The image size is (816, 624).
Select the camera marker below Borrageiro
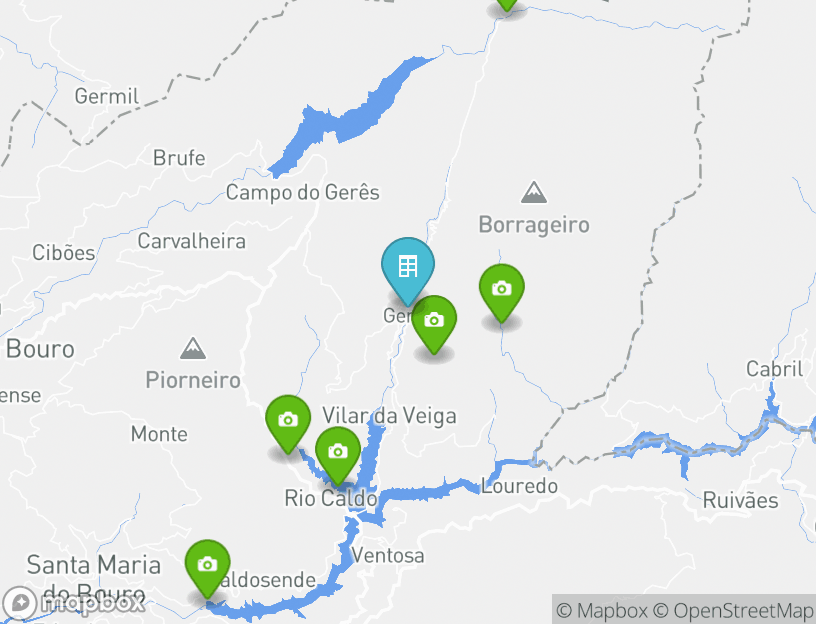[502, 290]
